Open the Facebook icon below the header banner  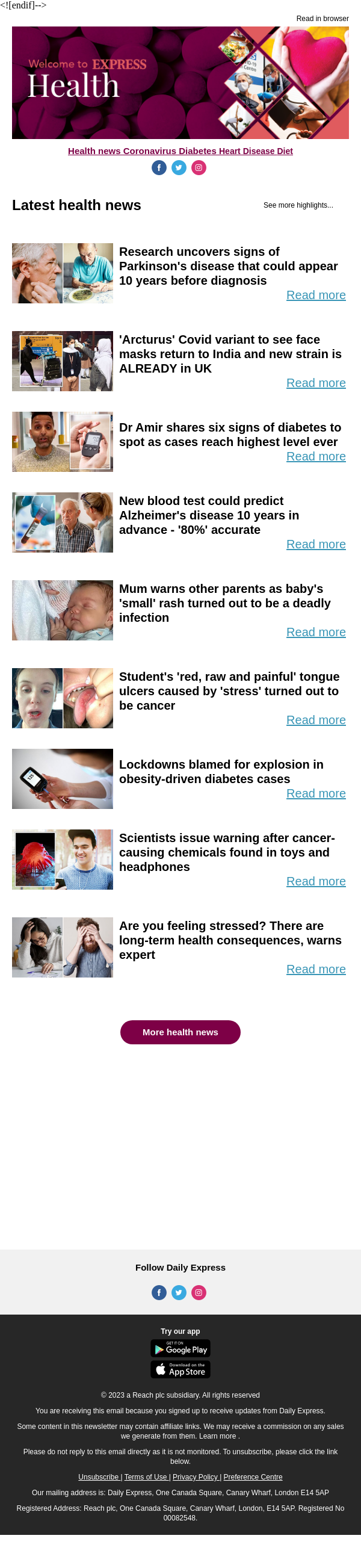(159, 167)
